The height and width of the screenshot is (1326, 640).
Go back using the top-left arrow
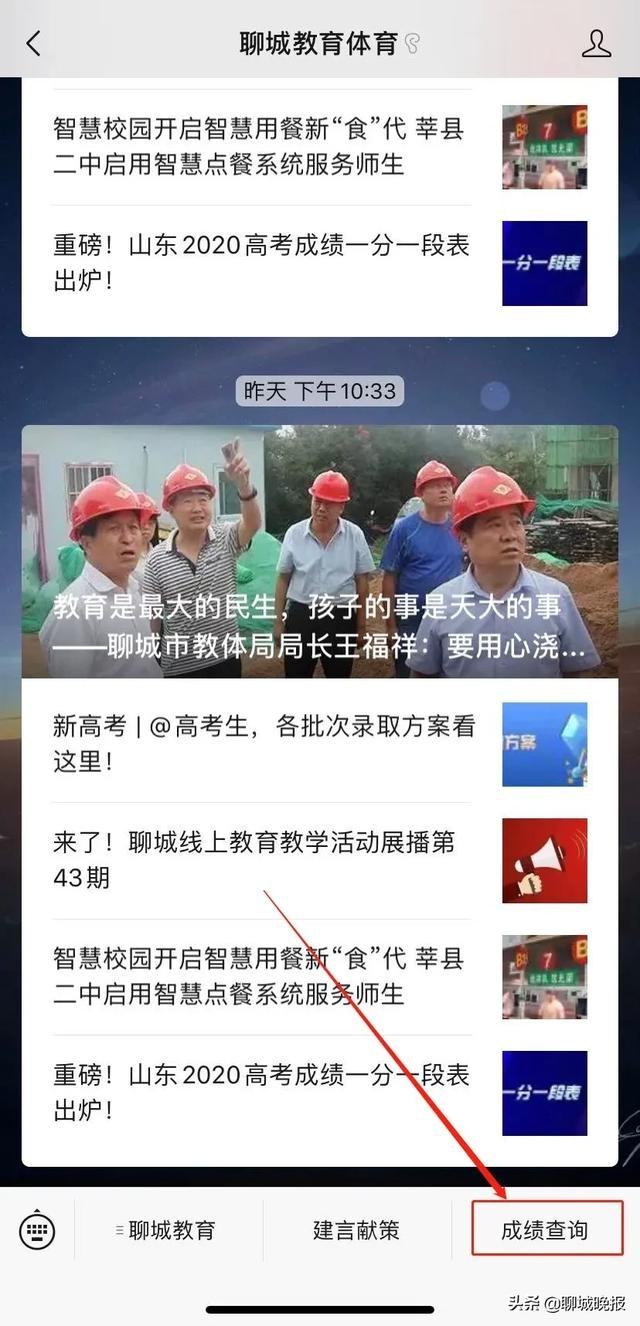pyautogui.click(x=34, y=43)
